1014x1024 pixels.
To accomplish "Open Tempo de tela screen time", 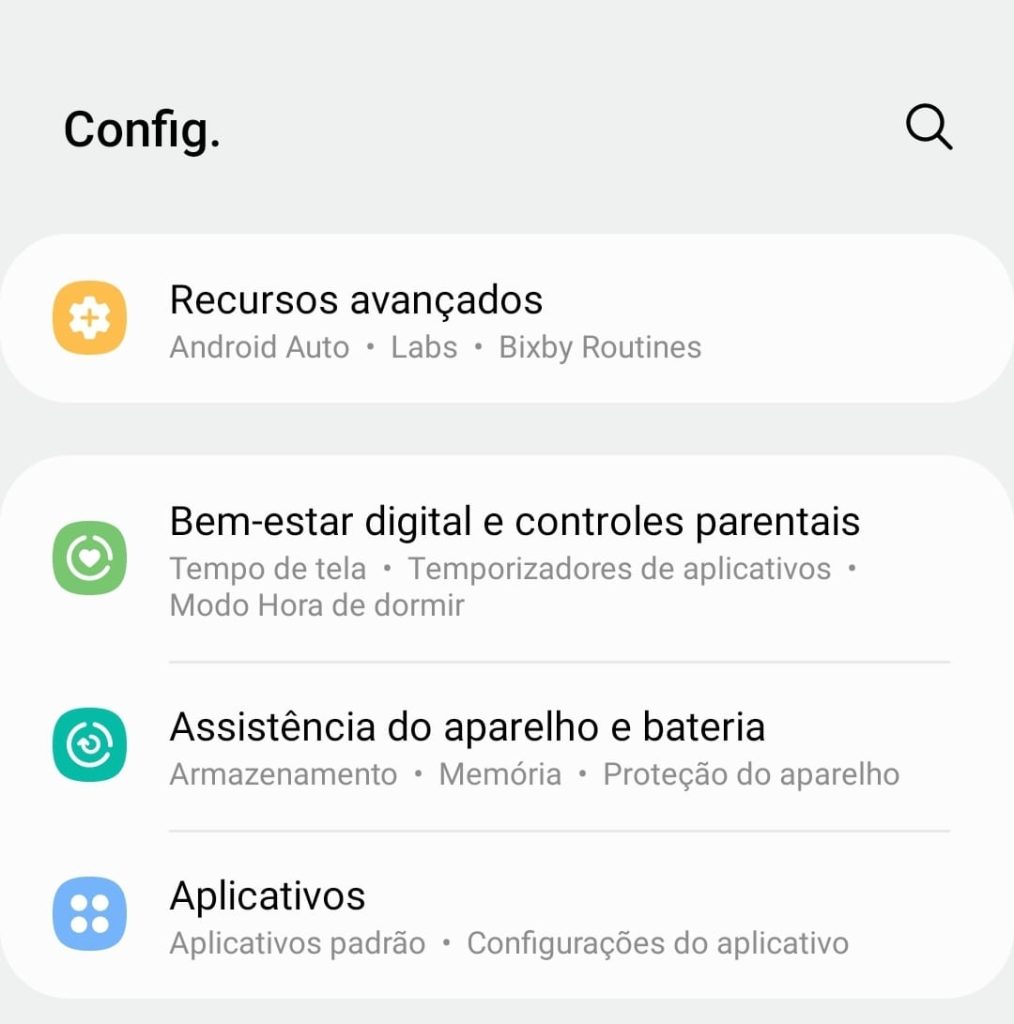I will point(270,568).
